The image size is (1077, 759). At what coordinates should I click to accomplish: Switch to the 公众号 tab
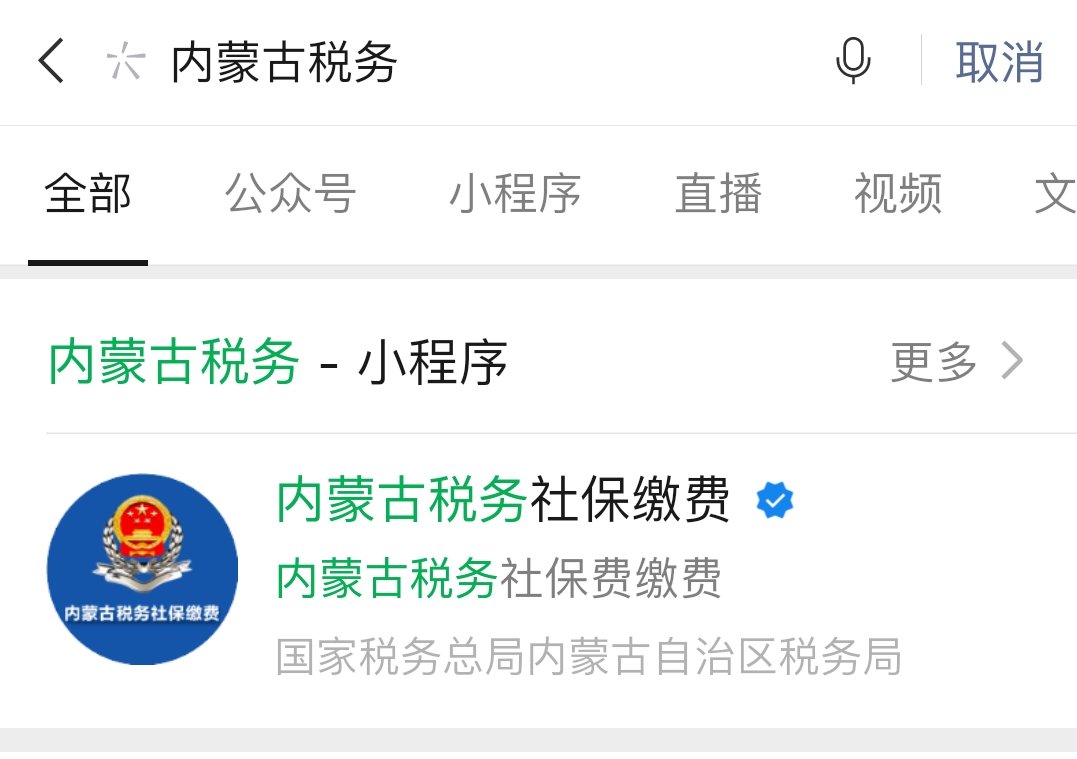(x=290, y=194)
